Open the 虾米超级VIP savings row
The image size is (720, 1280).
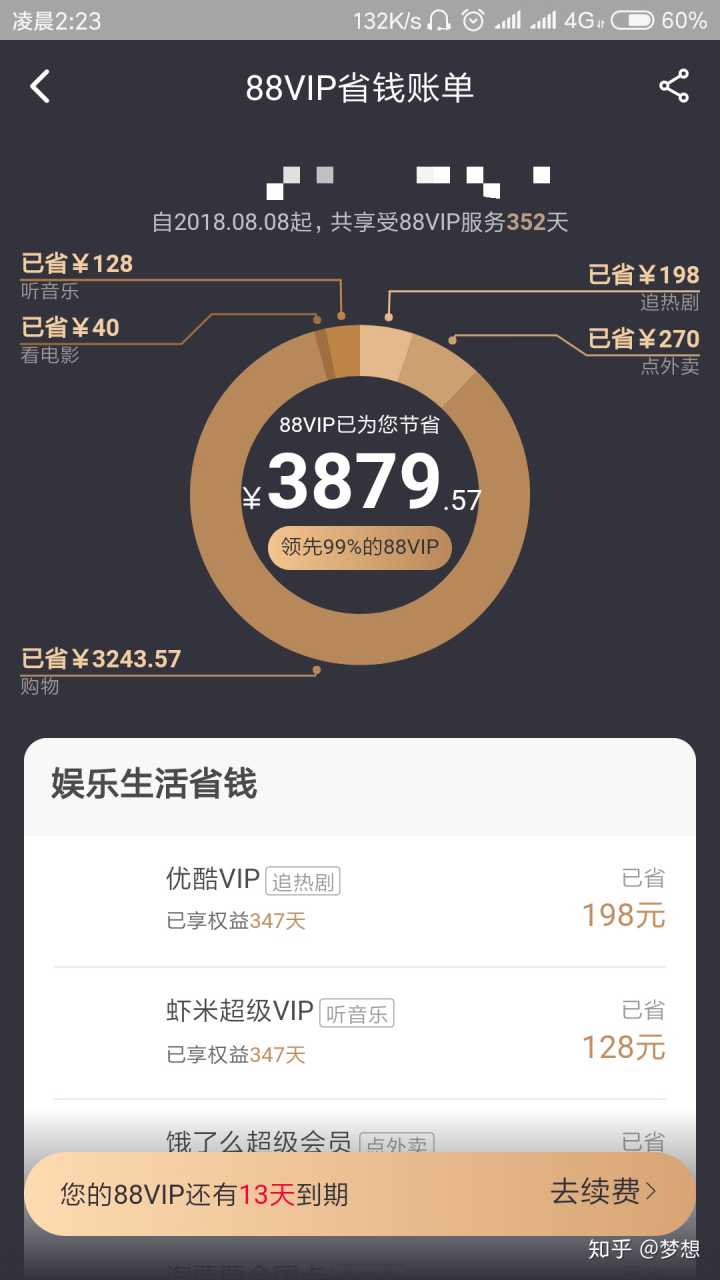360,1032
